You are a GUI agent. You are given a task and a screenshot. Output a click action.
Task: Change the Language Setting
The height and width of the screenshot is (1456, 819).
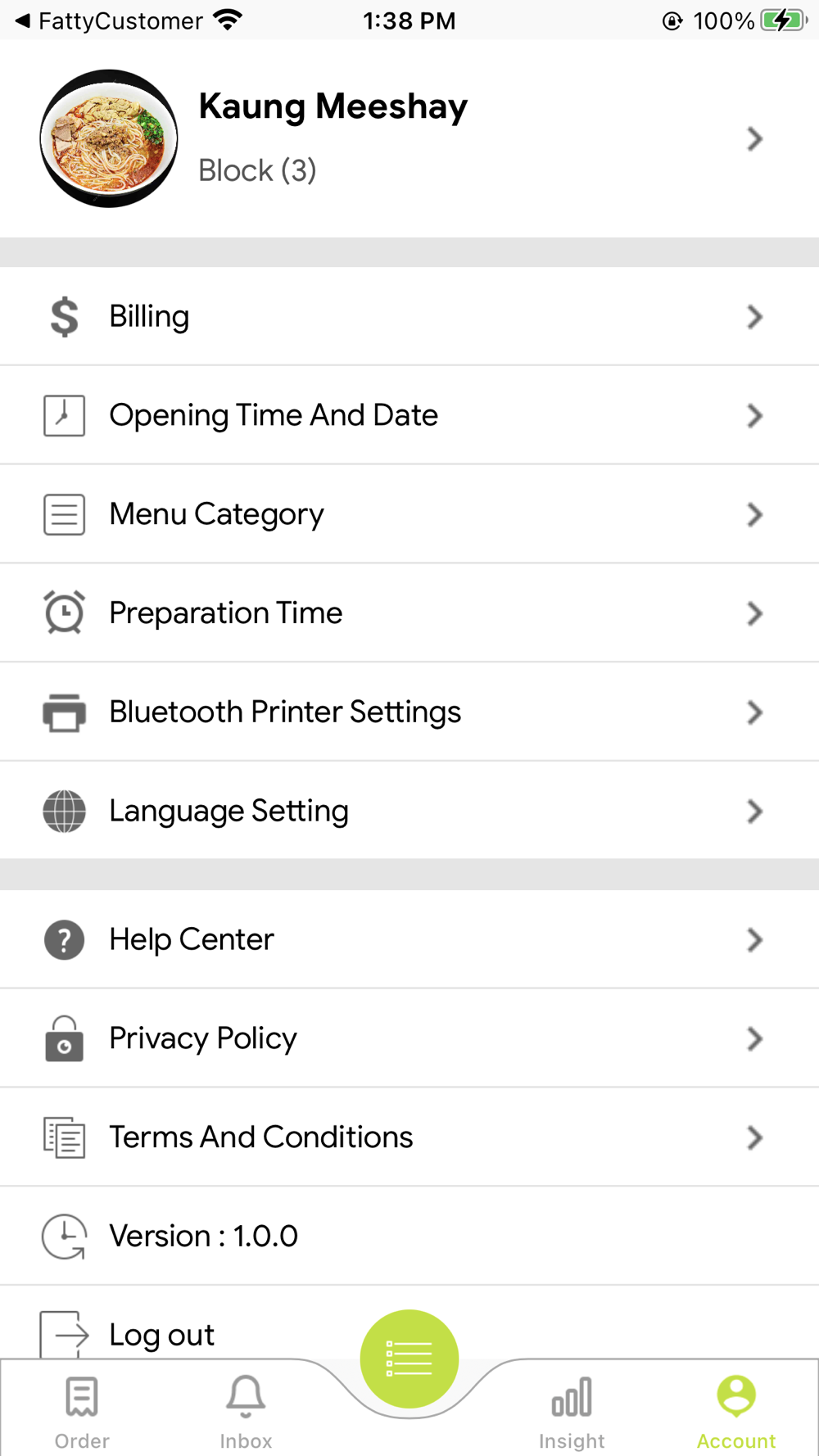point(409,812)
